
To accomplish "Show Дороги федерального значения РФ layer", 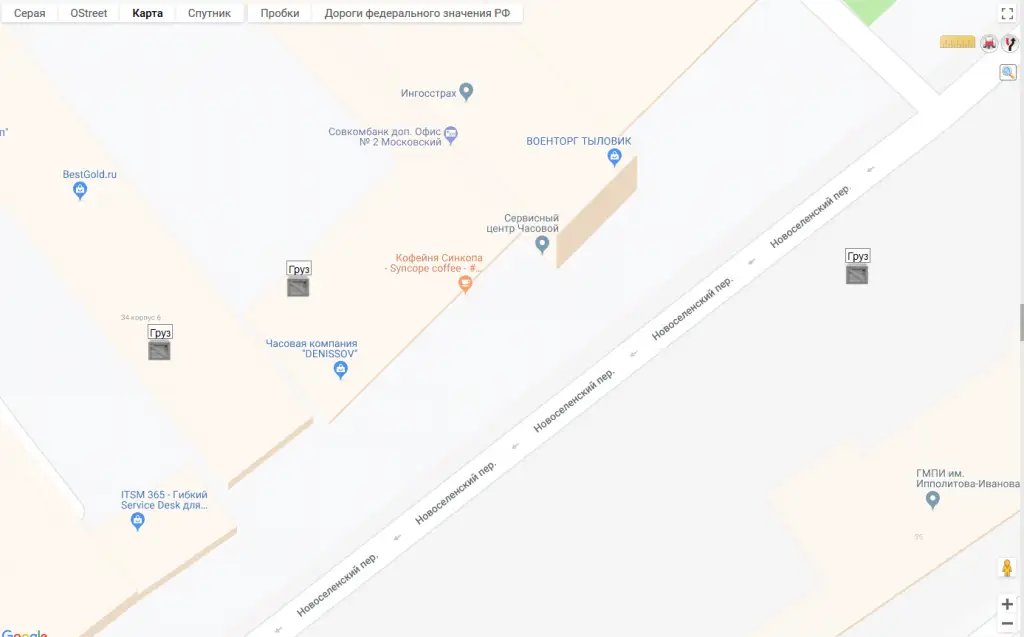I will coord(417,13).
